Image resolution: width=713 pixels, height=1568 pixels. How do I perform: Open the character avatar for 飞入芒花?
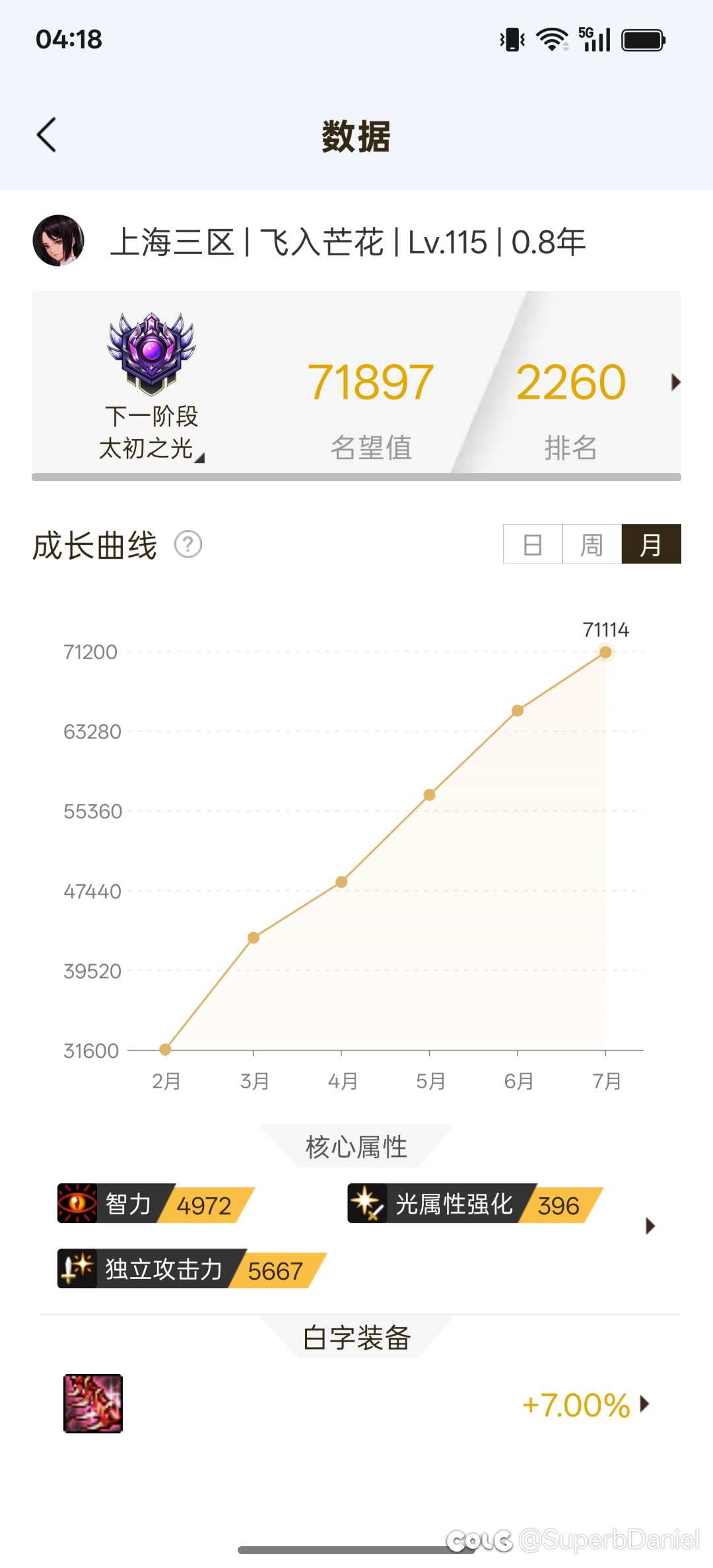tap(59, 241)
